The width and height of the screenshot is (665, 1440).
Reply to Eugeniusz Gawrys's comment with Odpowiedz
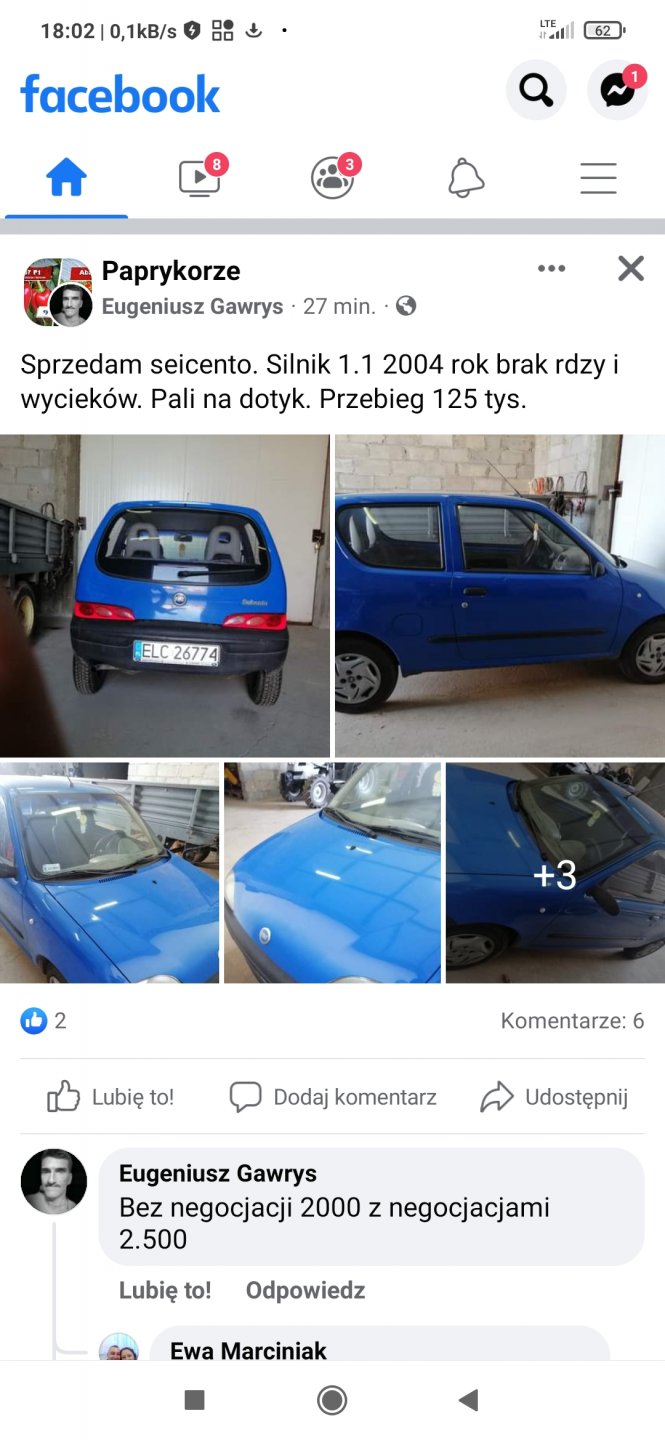click(305, 1290)
